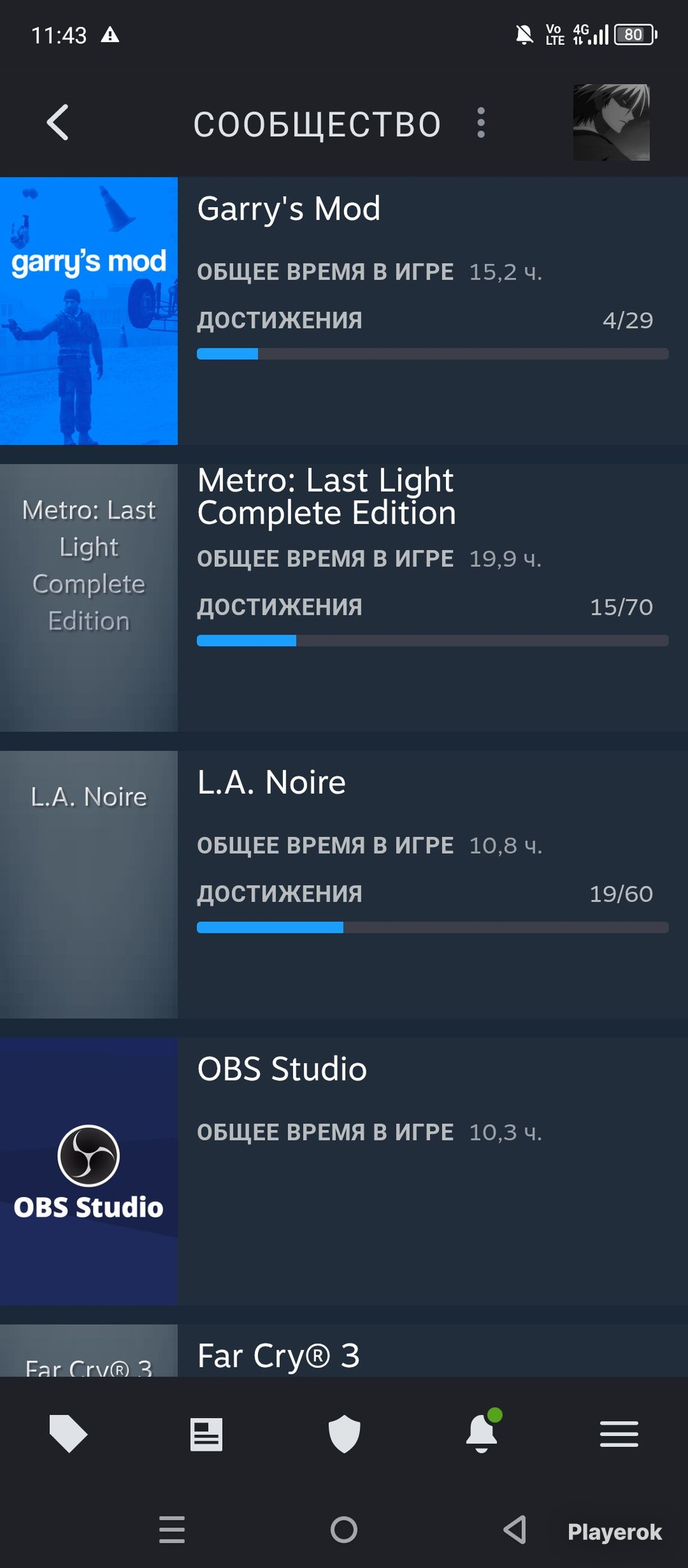Image resolution: width=688 pixels, height=1568 pixels.
Task: Open the hamburger menu tab
Action: (x=619, y=1434)
